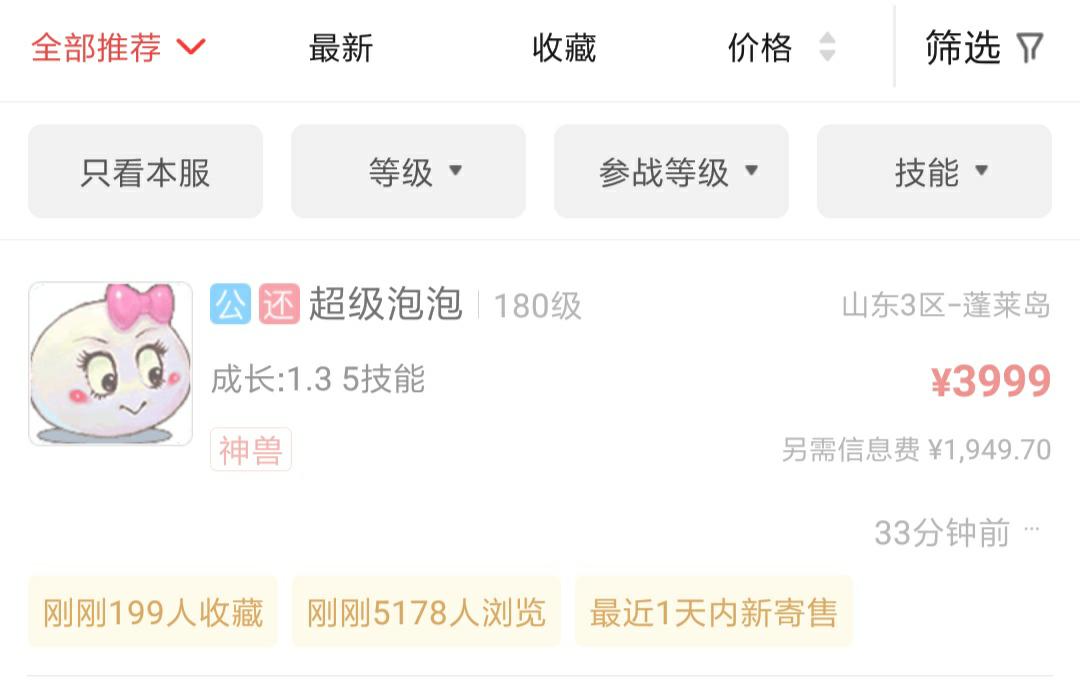1080x694 pixels.
Task: Open the more options dots beside 33分钟前
Action: tap(1033, 530)
